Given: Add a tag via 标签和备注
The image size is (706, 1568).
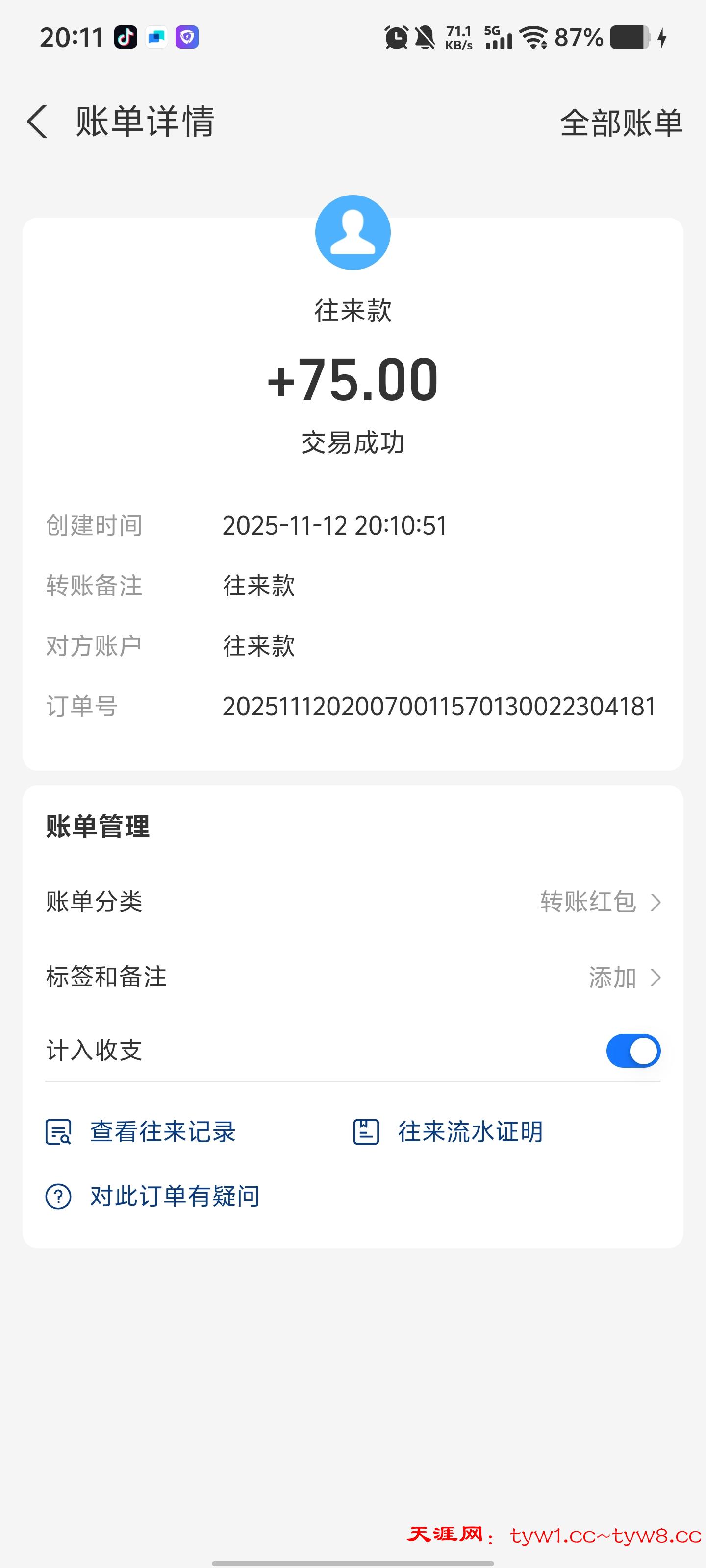Looking at the screenshot, I should tap(624, 978).
